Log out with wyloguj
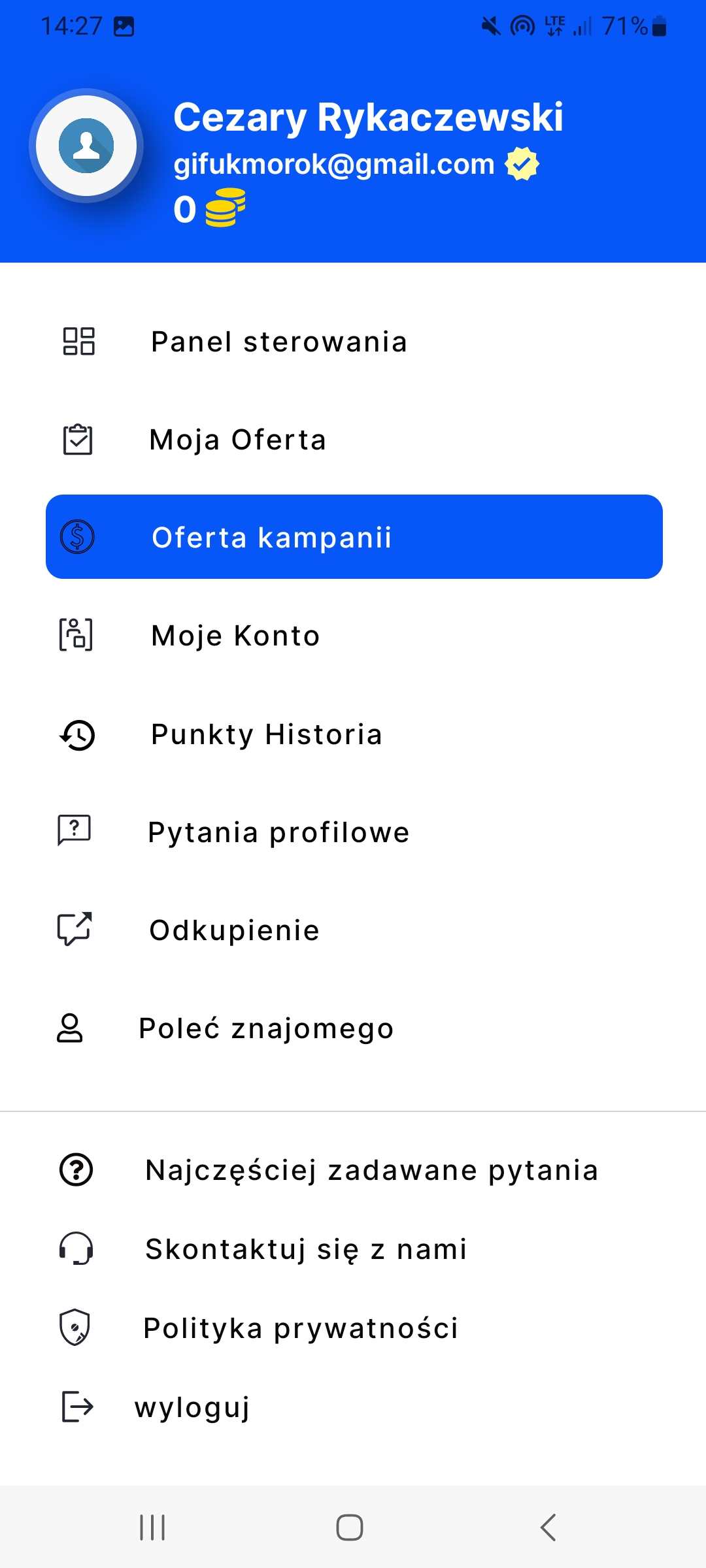Image resolution: width=706 pixels, height=1568 pixels. [x=354, y=1407]
